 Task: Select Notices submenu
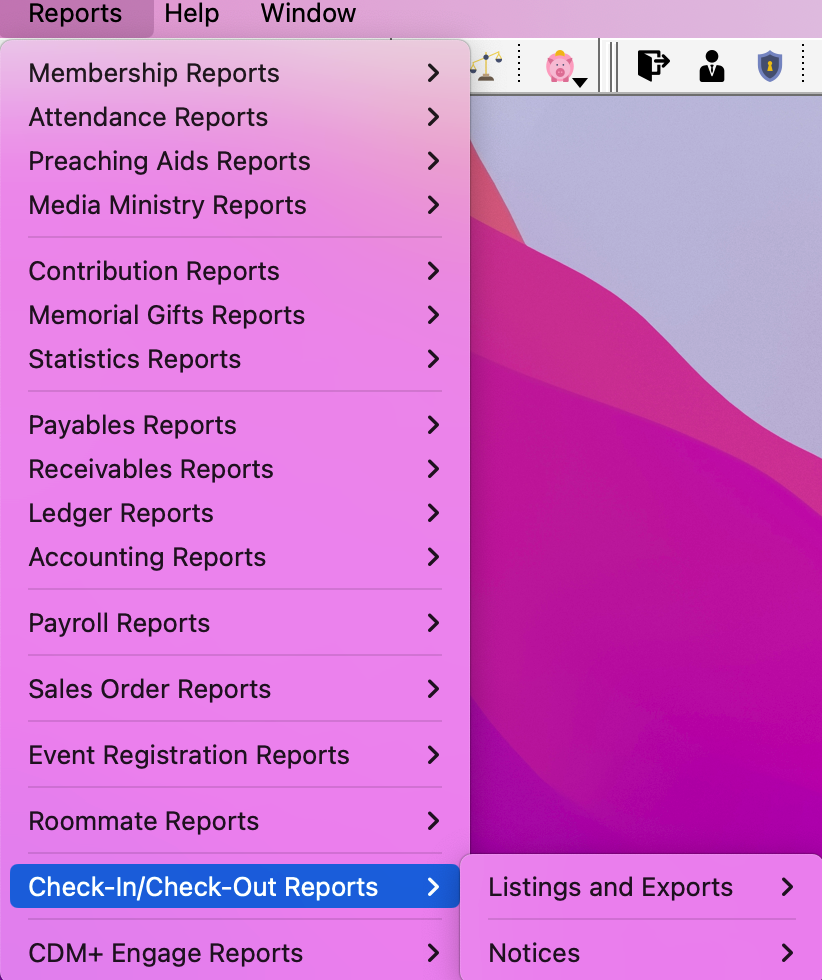coord(534,953)
